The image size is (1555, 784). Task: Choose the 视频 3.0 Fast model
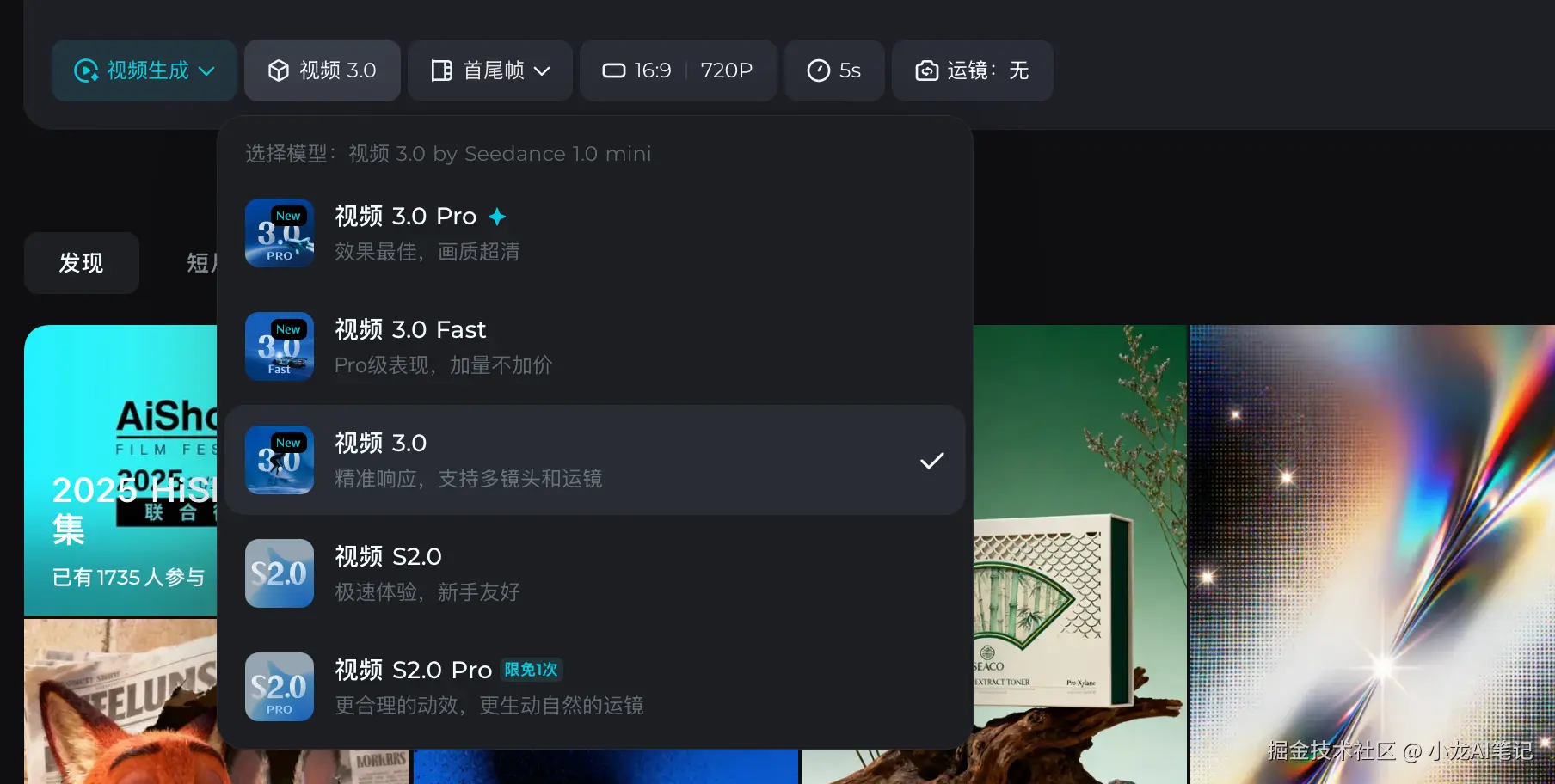(x=593, y=346)
